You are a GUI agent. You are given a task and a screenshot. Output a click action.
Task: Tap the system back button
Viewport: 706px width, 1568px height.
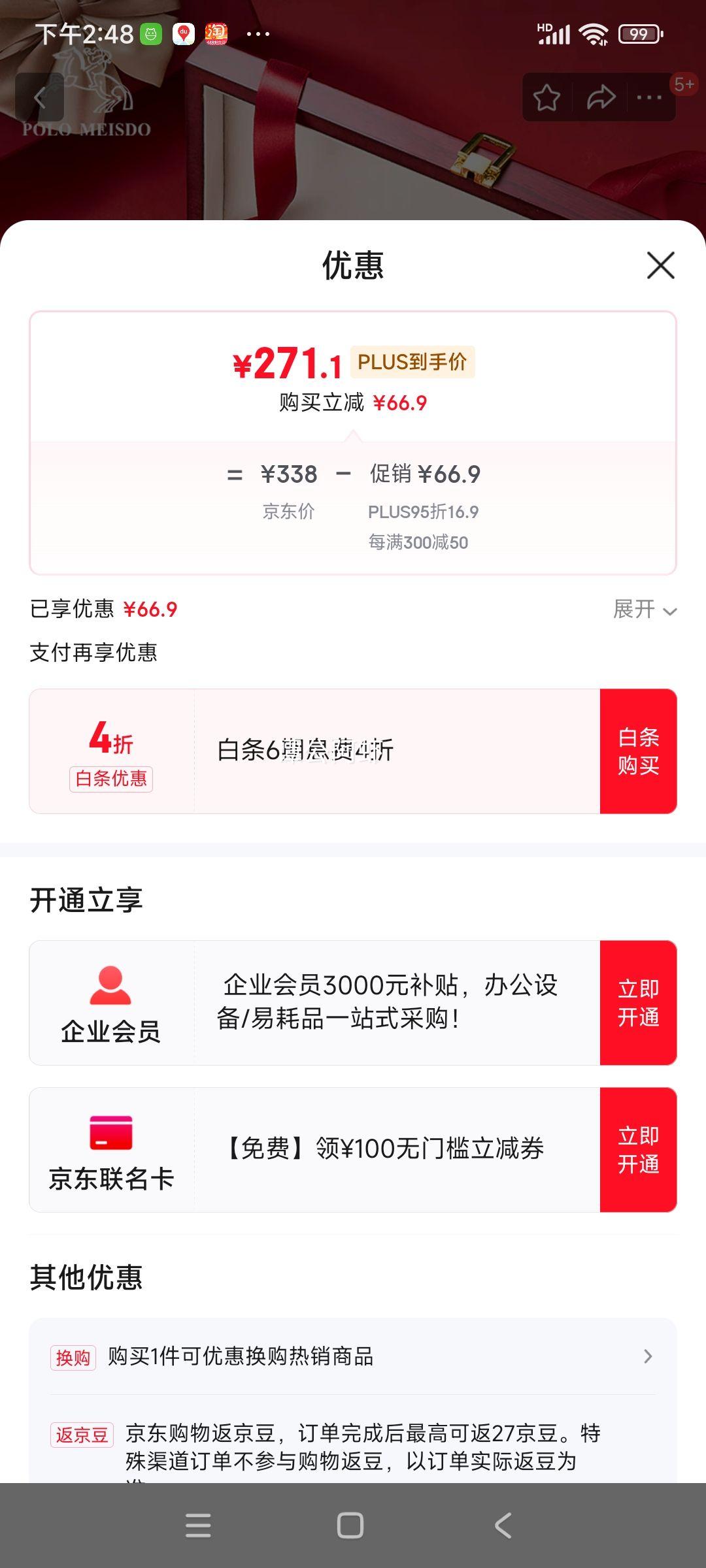tap(503, 1526)
